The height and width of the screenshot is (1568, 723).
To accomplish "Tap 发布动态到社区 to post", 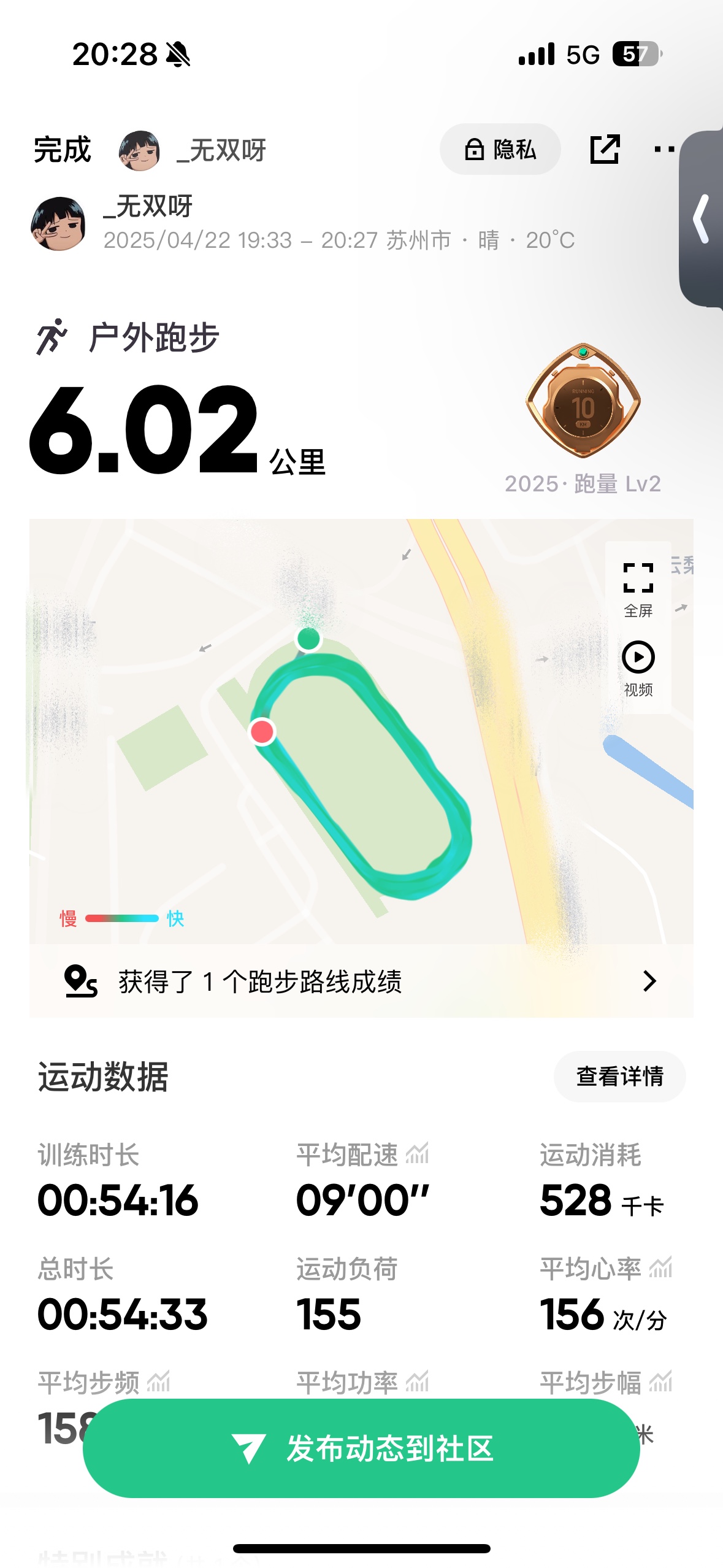I will [361, 1448].
